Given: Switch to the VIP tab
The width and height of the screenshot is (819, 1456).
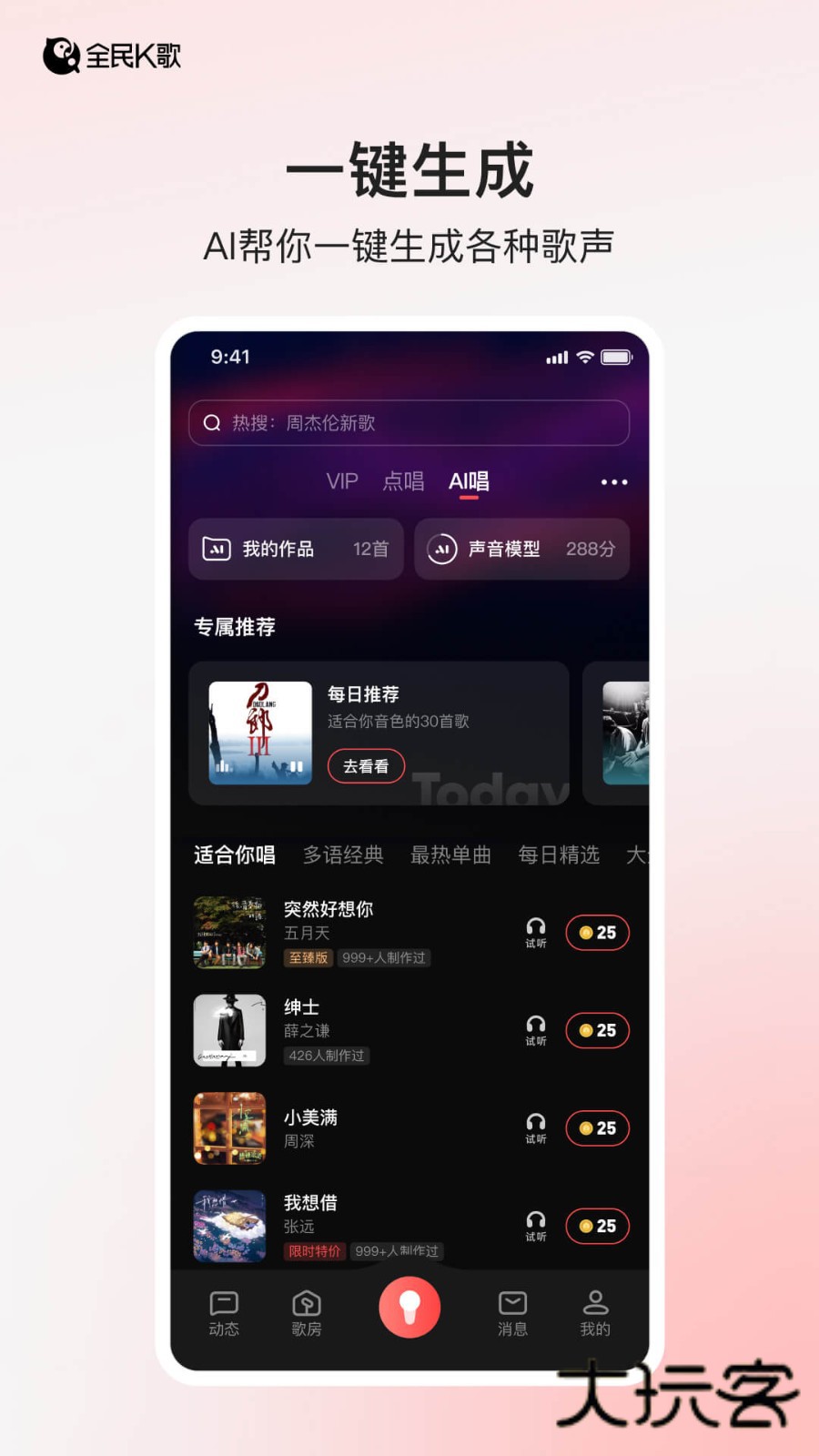Looking at the screenshot, I should click(x=341, y=481).
